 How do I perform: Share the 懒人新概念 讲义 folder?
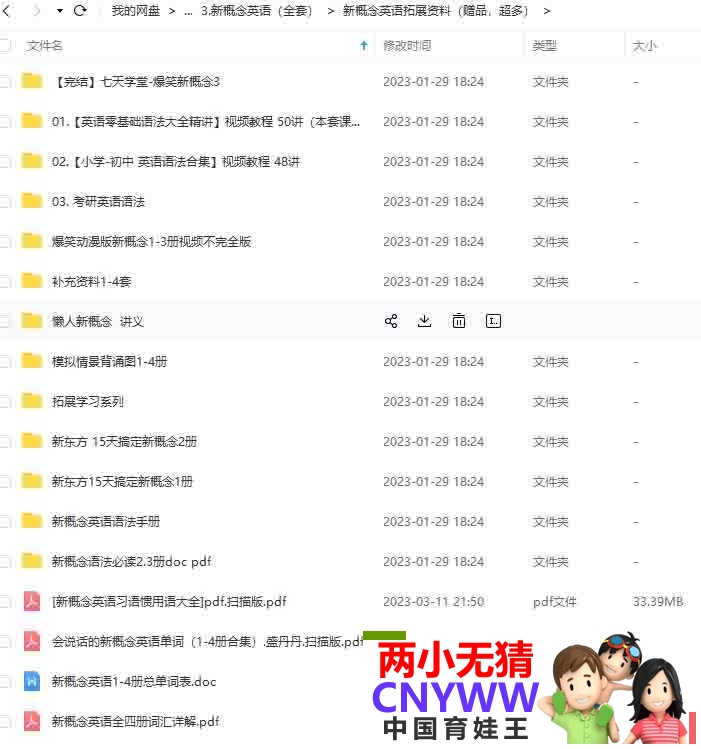(x=391, y=321)
